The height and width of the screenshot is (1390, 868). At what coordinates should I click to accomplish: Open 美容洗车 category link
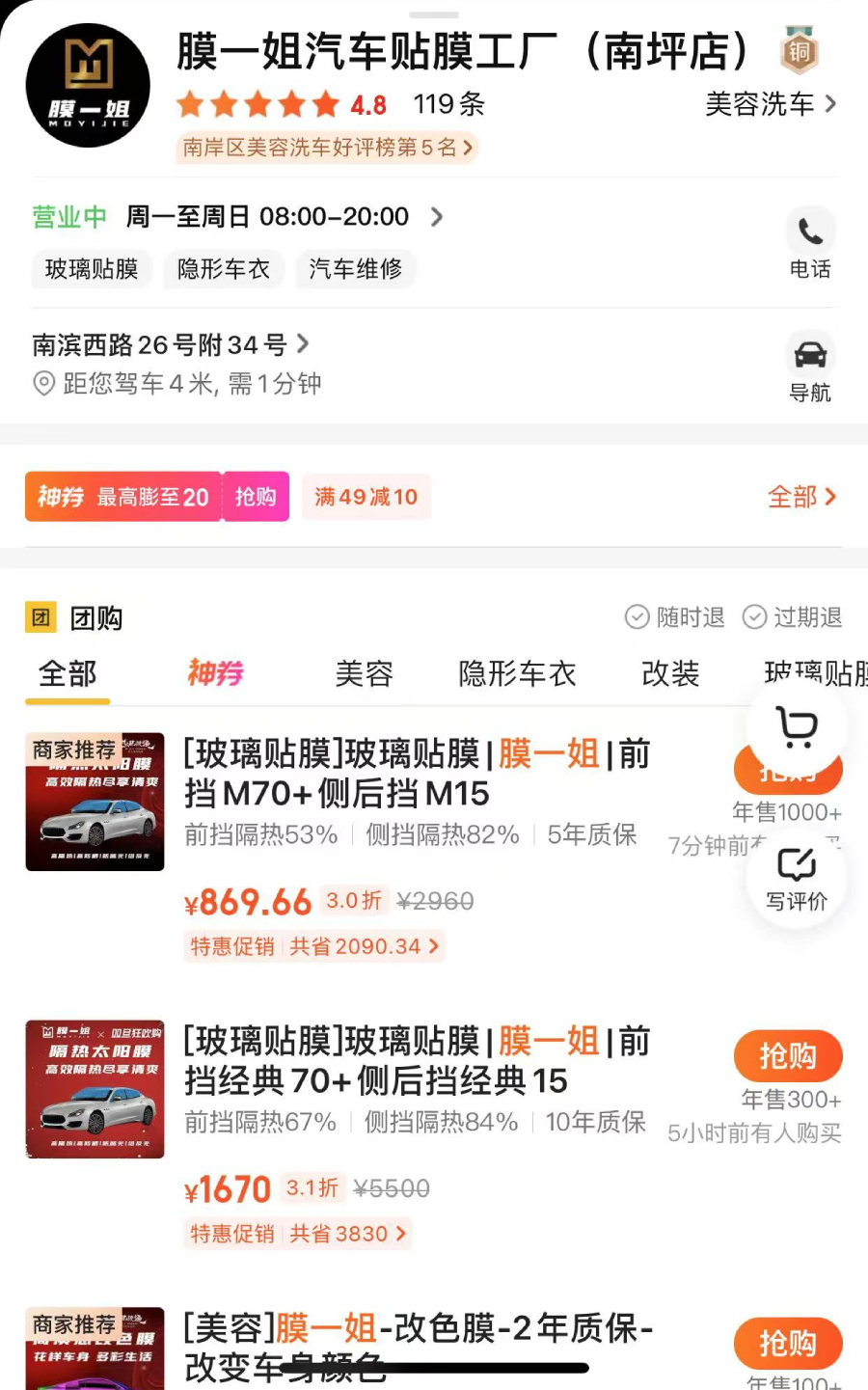pyautogui.click(x=770, y=104)
